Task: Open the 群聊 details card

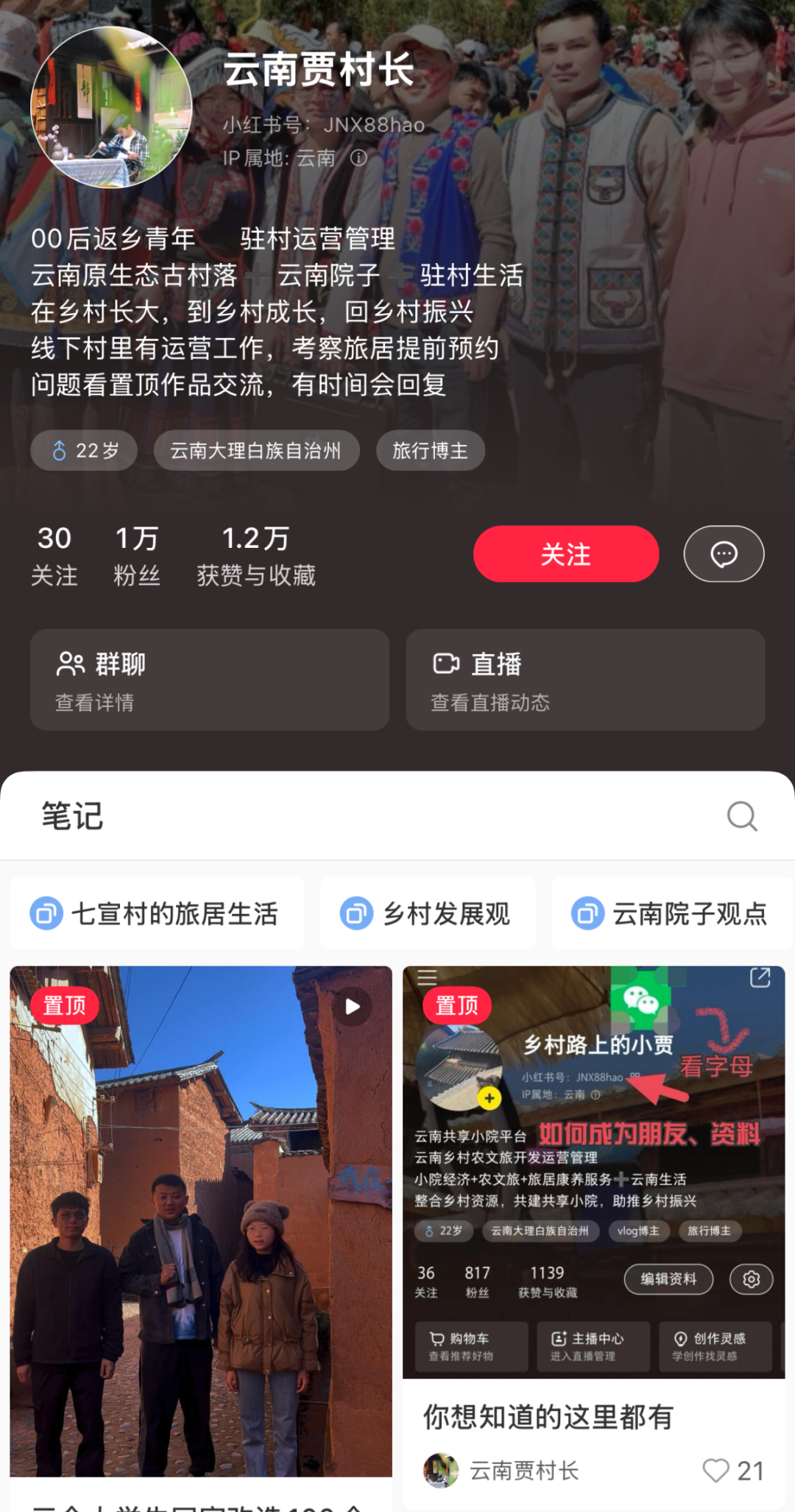Action: [210, 680]
